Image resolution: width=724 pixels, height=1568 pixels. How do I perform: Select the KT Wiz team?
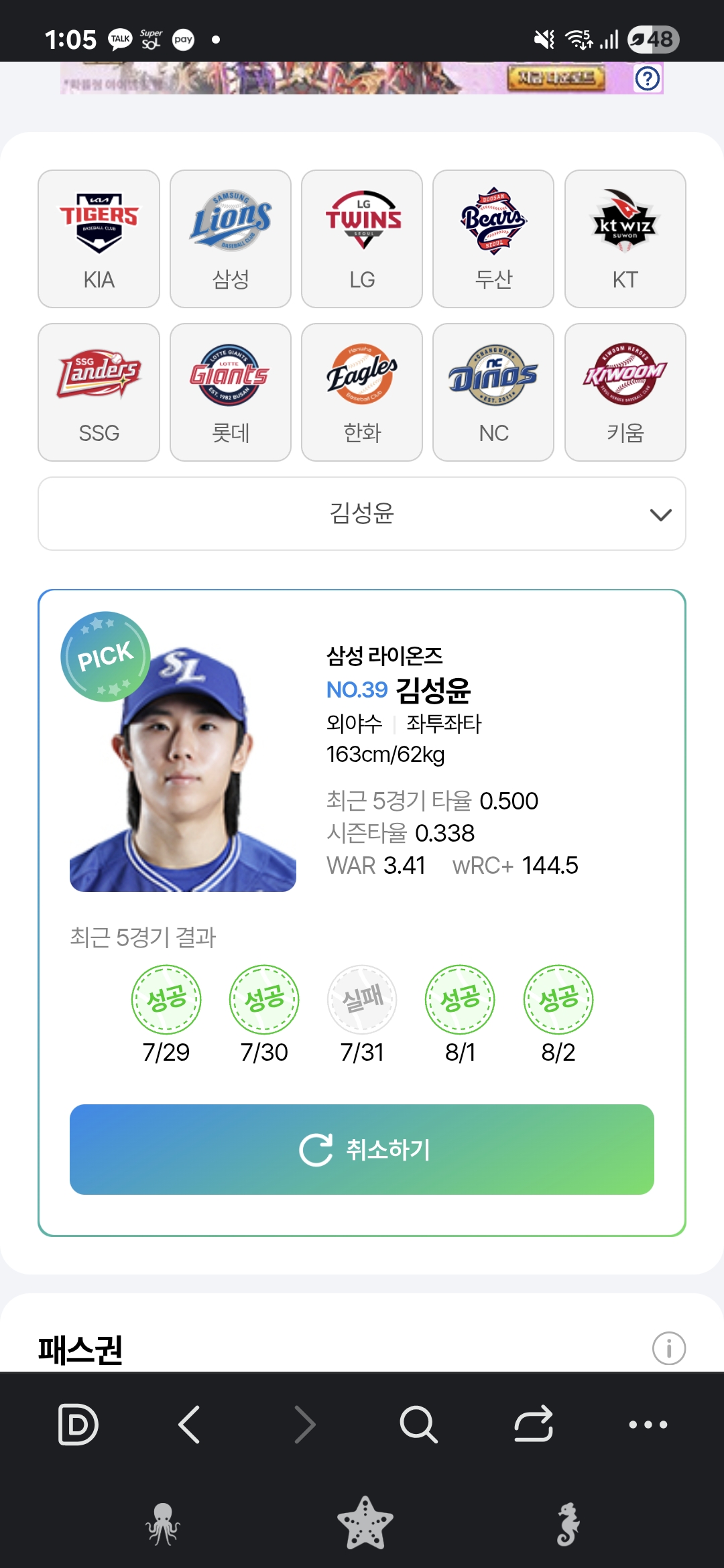click(x=625, y=239)
